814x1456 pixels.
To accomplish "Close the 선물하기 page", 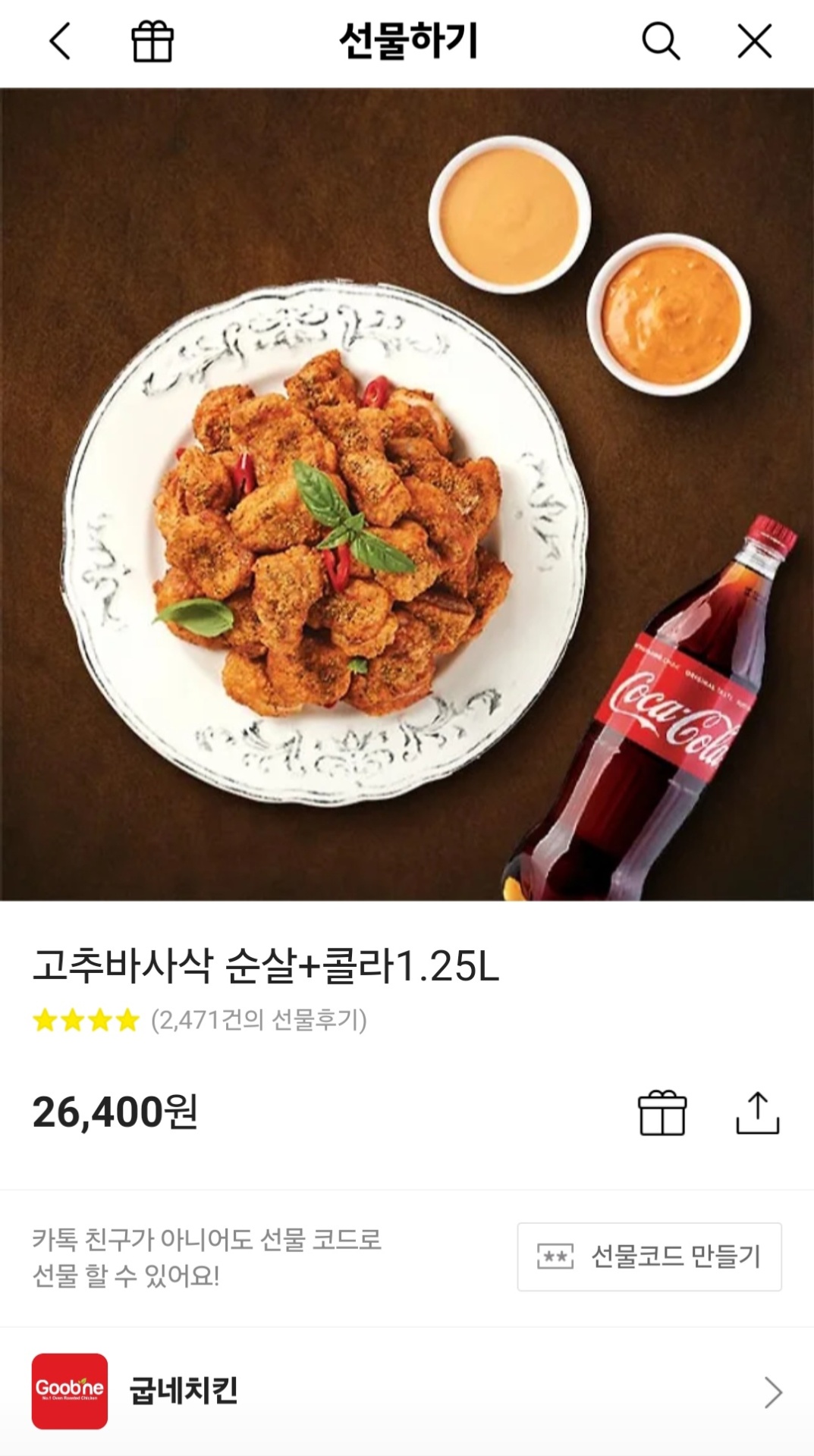I will 755,41.
